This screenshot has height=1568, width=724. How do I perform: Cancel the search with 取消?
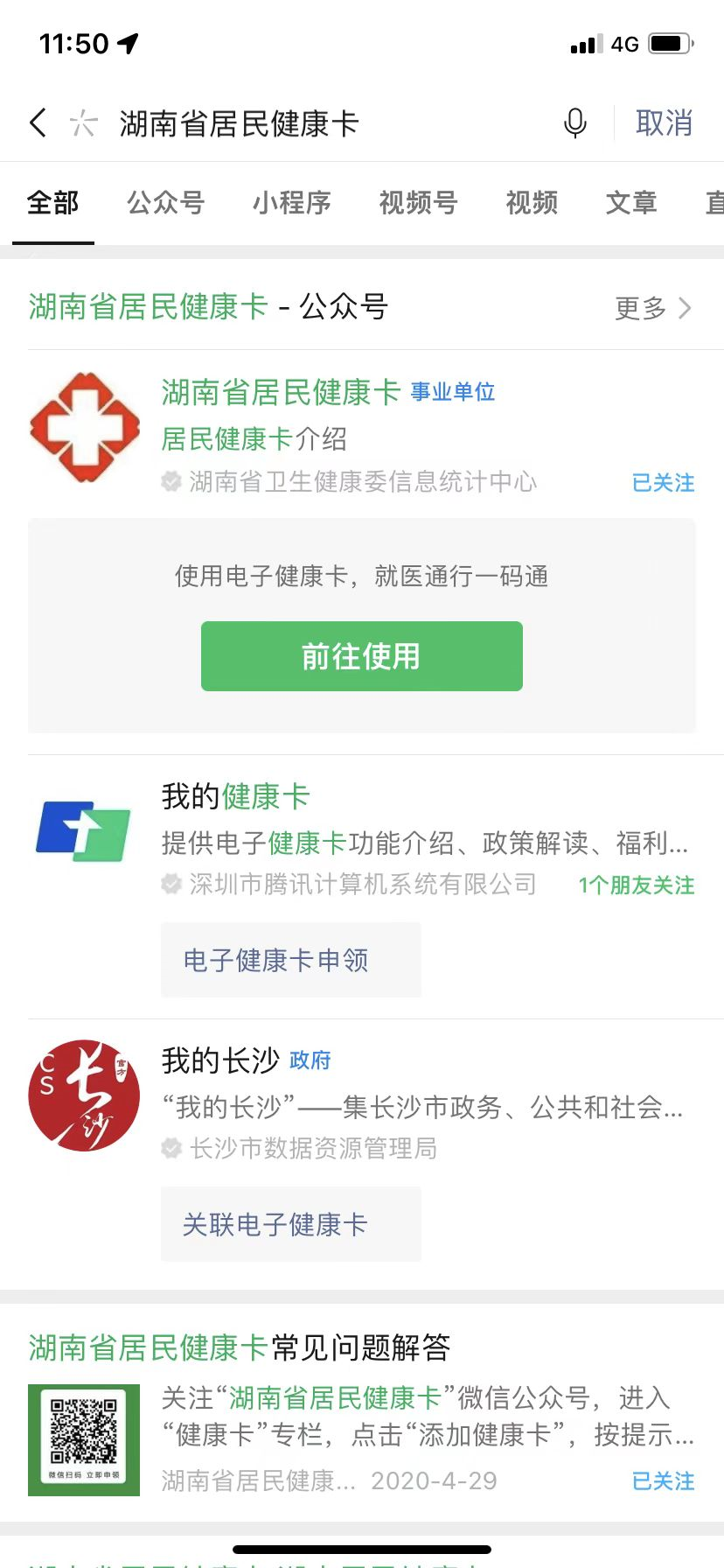[x=664, y=123]
